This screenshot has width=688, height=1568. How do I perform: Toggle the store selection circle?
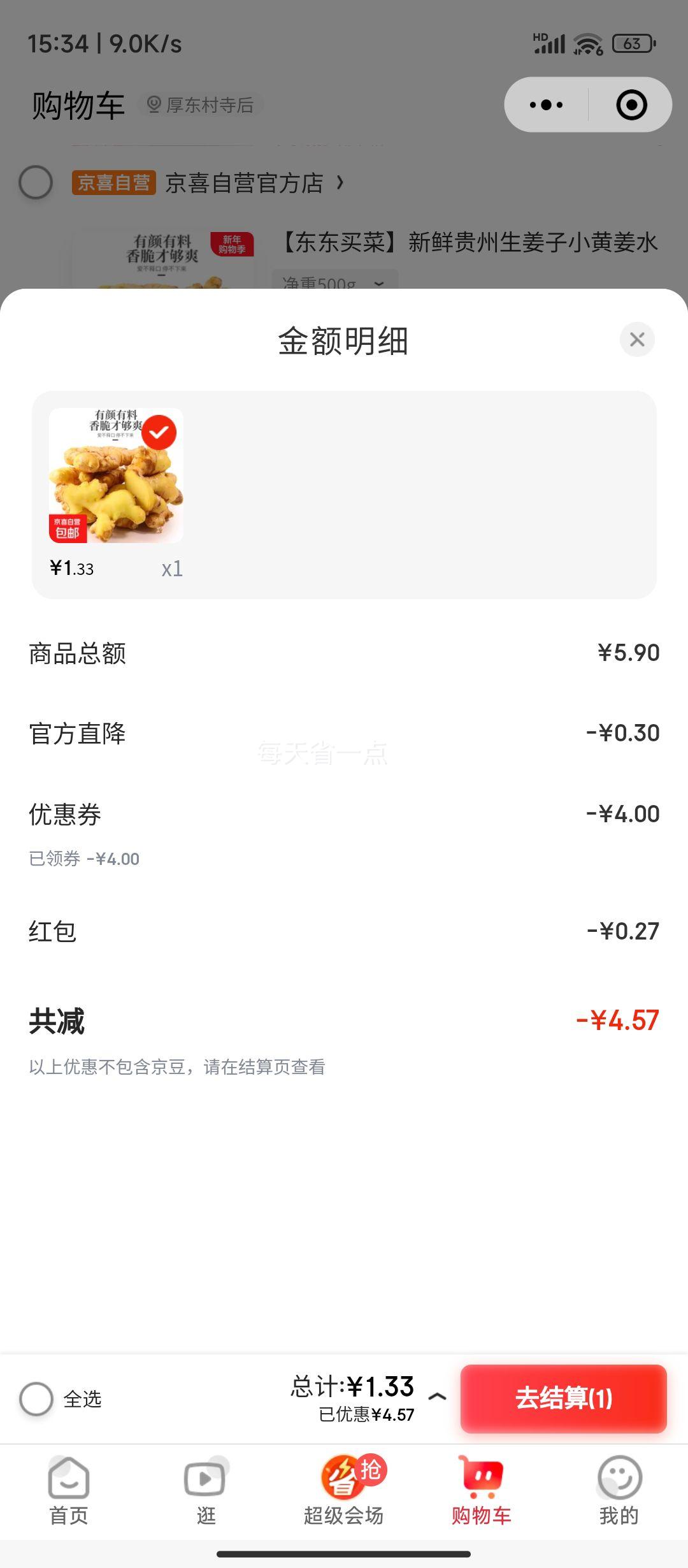pos(36,183)
